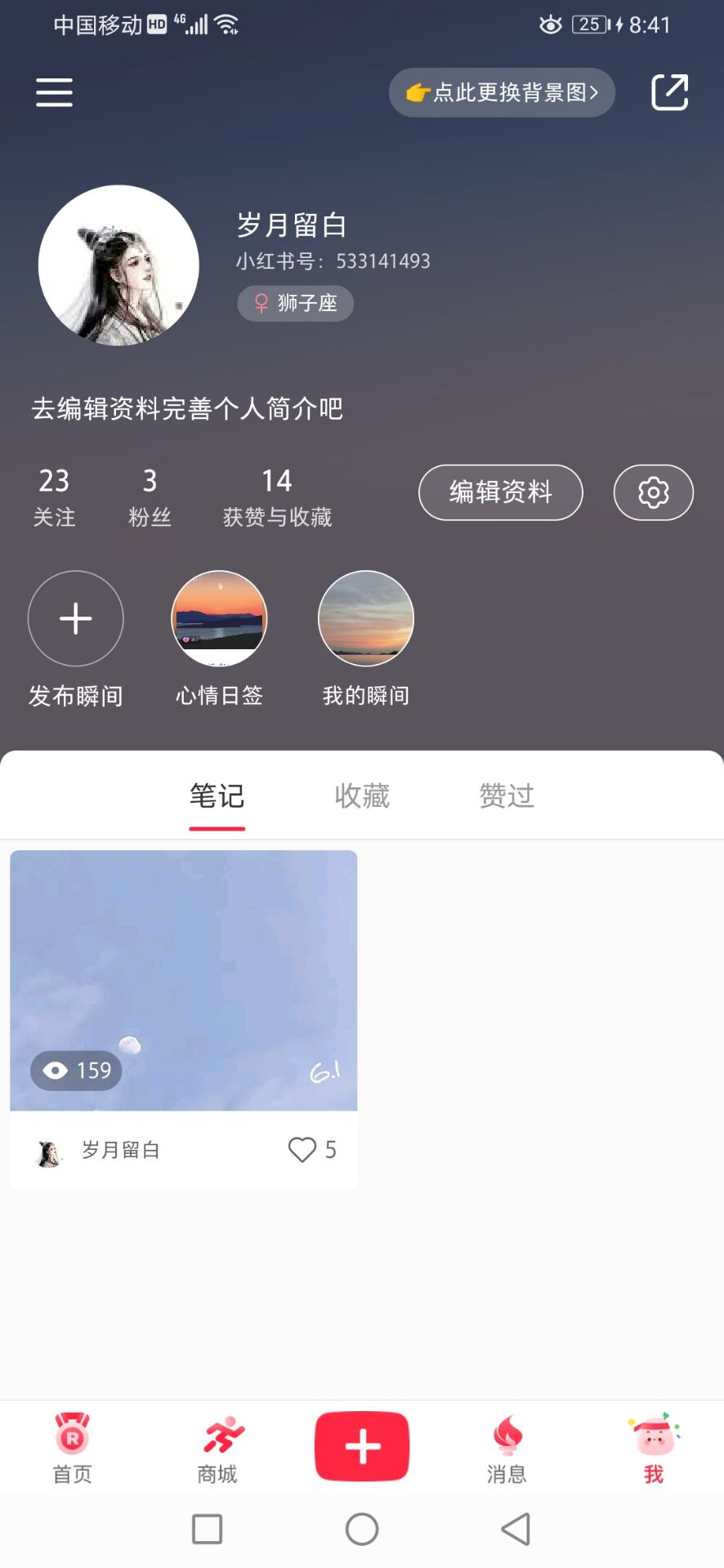Create a new post with red plus
The width and height of the screenshot is (724, 1568).
362,1446
